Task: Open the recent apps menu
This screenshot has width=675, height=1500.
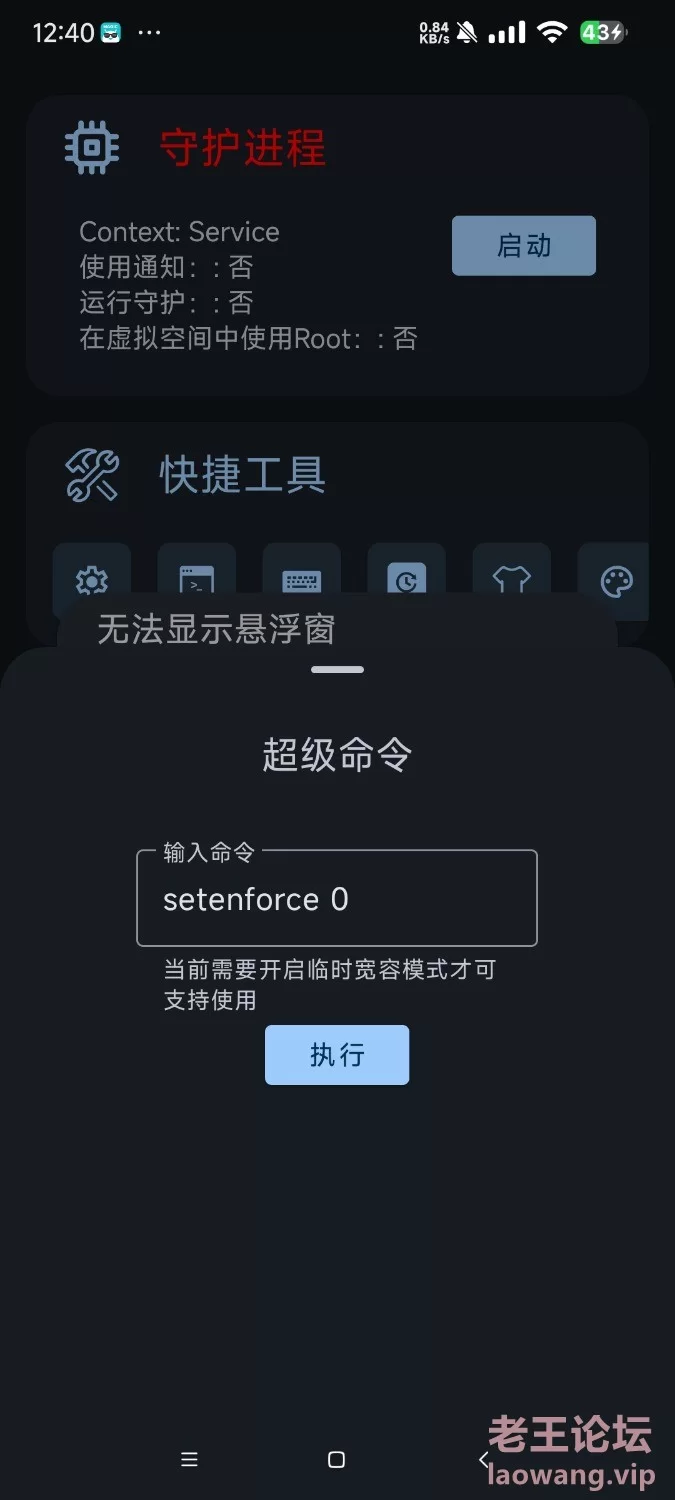Action: [190, 1460]
